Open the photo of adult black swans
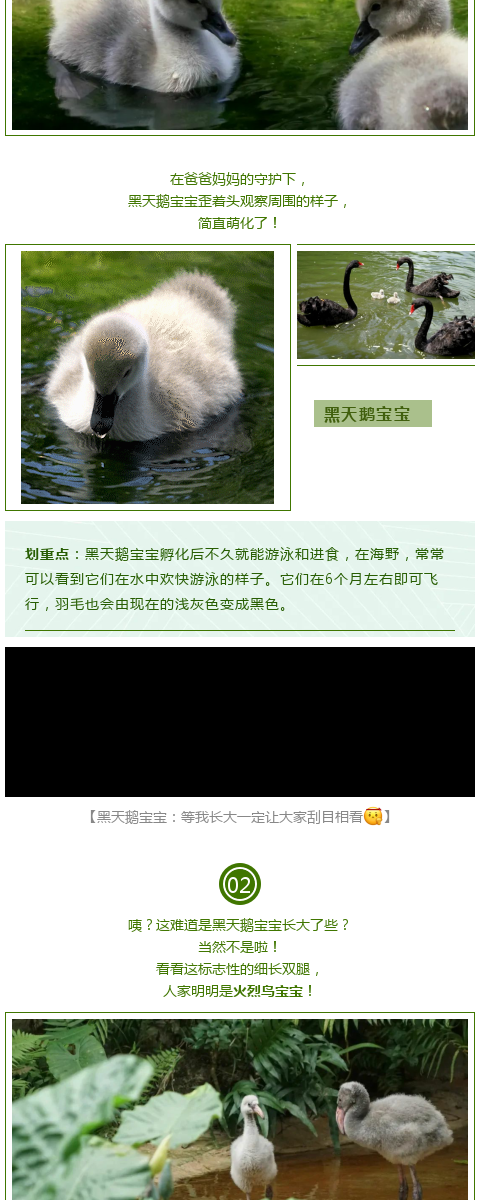 (x=386, y=305)
